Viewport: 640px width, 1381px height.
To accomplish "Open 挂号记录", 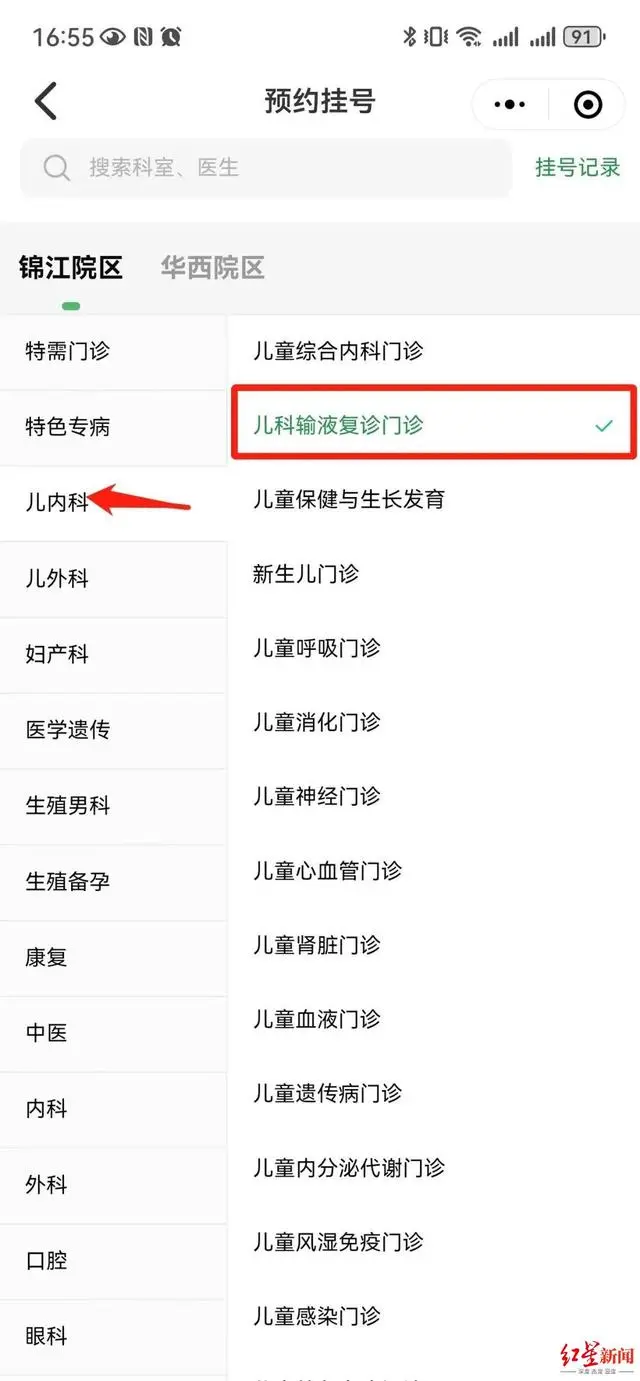I will tap(578, 167).
